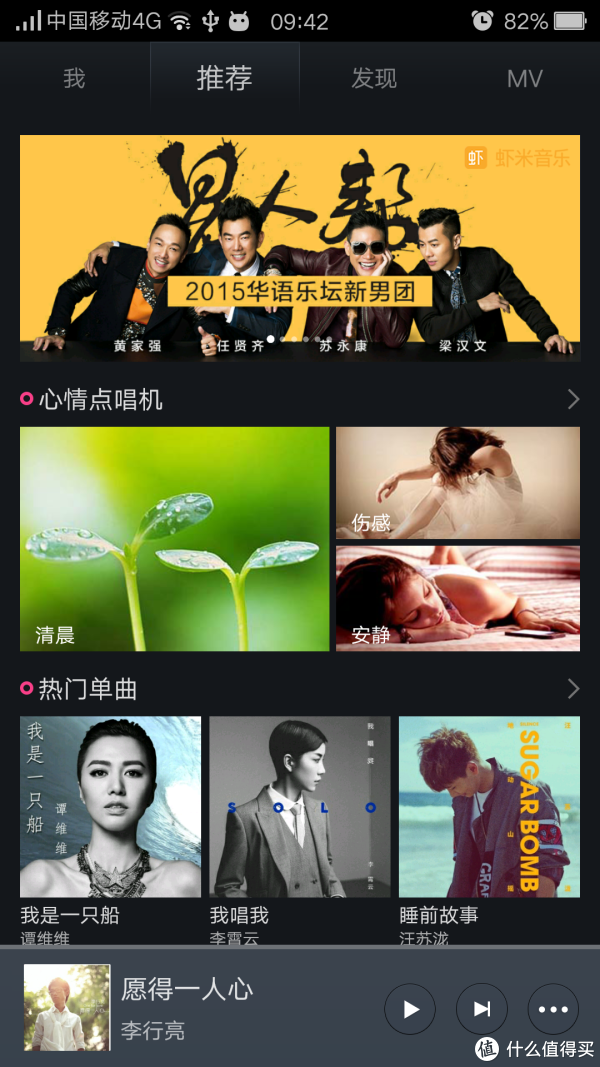The height and width of the screenshot is (1067, 600).
Task: Open the song 我唱我
Action: click(299, 808)
